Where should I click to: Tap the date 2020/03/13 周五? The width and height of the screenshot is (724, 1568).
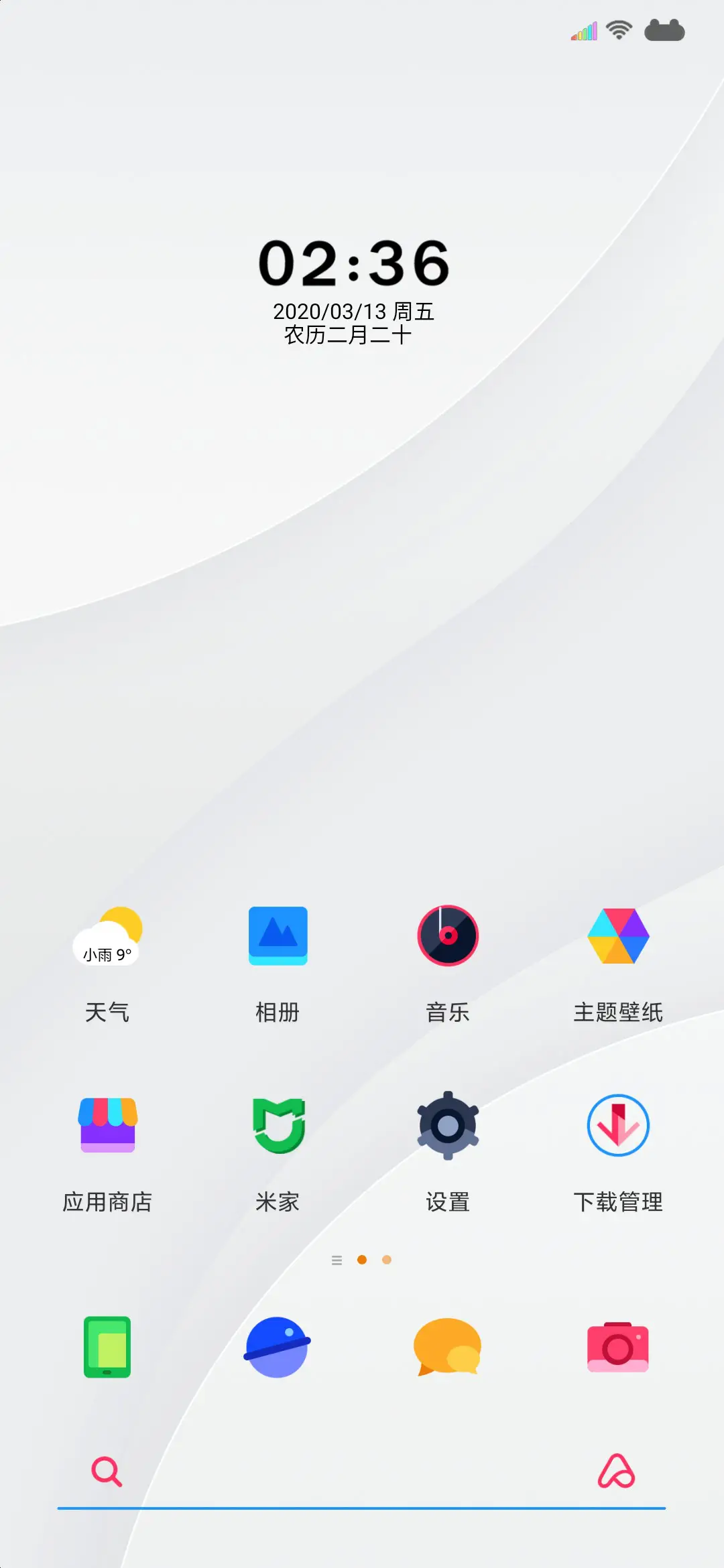pos(354,310)
